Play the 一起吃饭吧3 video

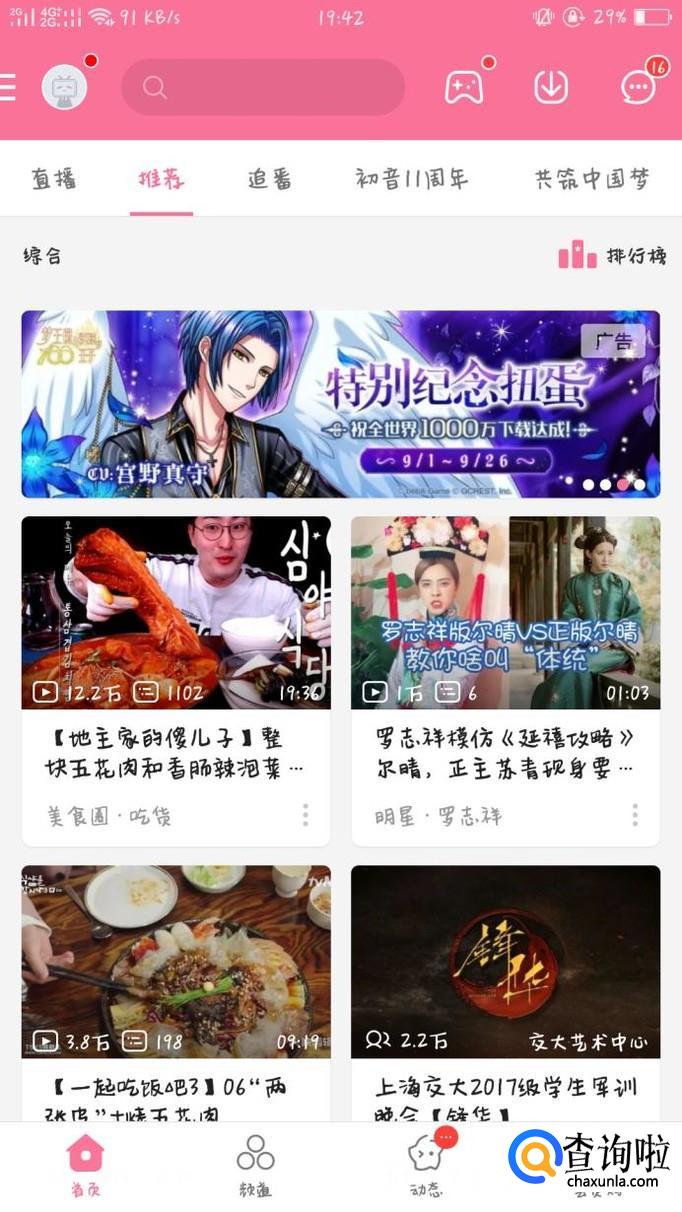pos(176,961)
